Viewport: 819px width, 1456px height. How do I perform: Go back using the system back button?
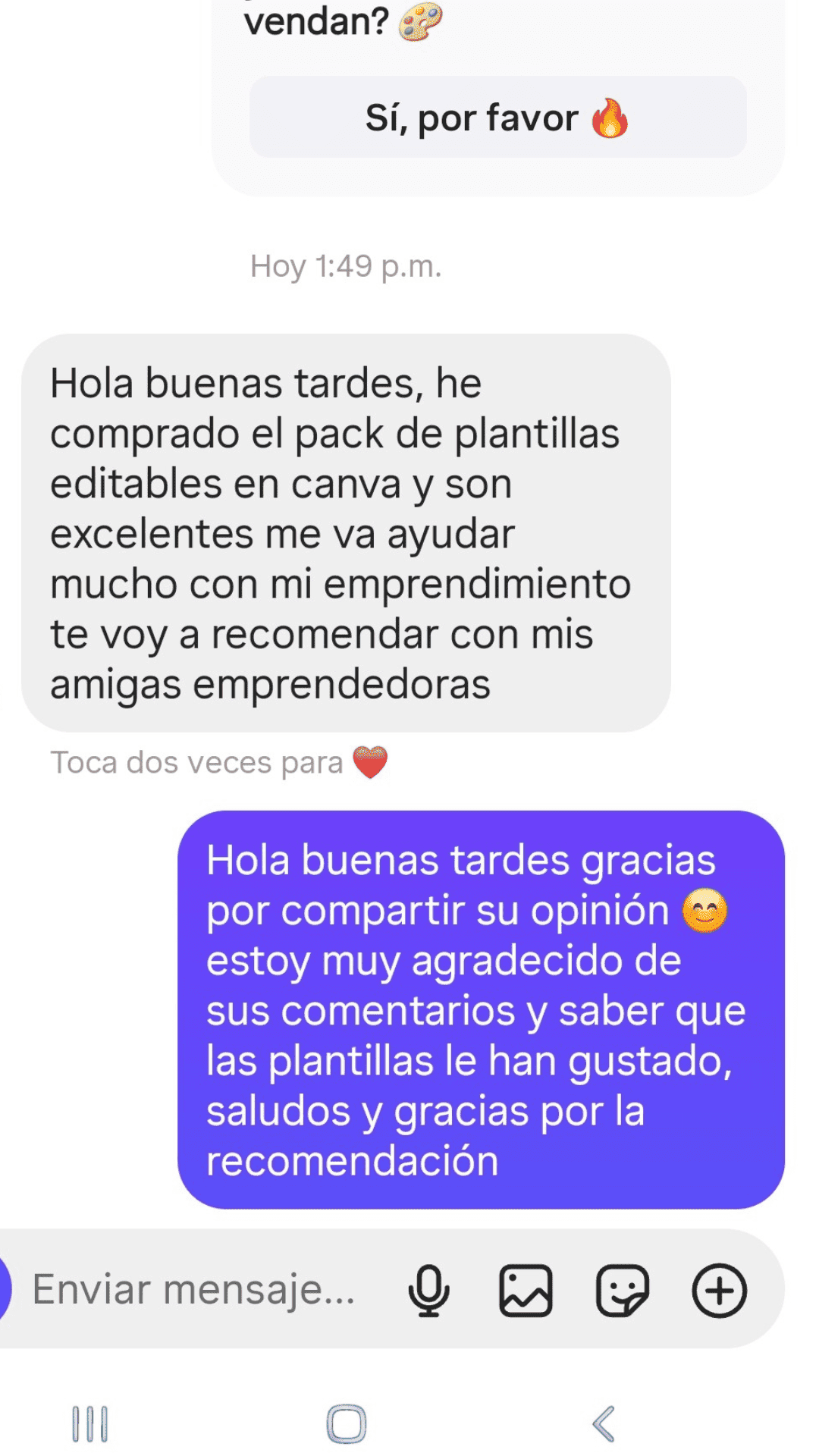(604, 1423)
